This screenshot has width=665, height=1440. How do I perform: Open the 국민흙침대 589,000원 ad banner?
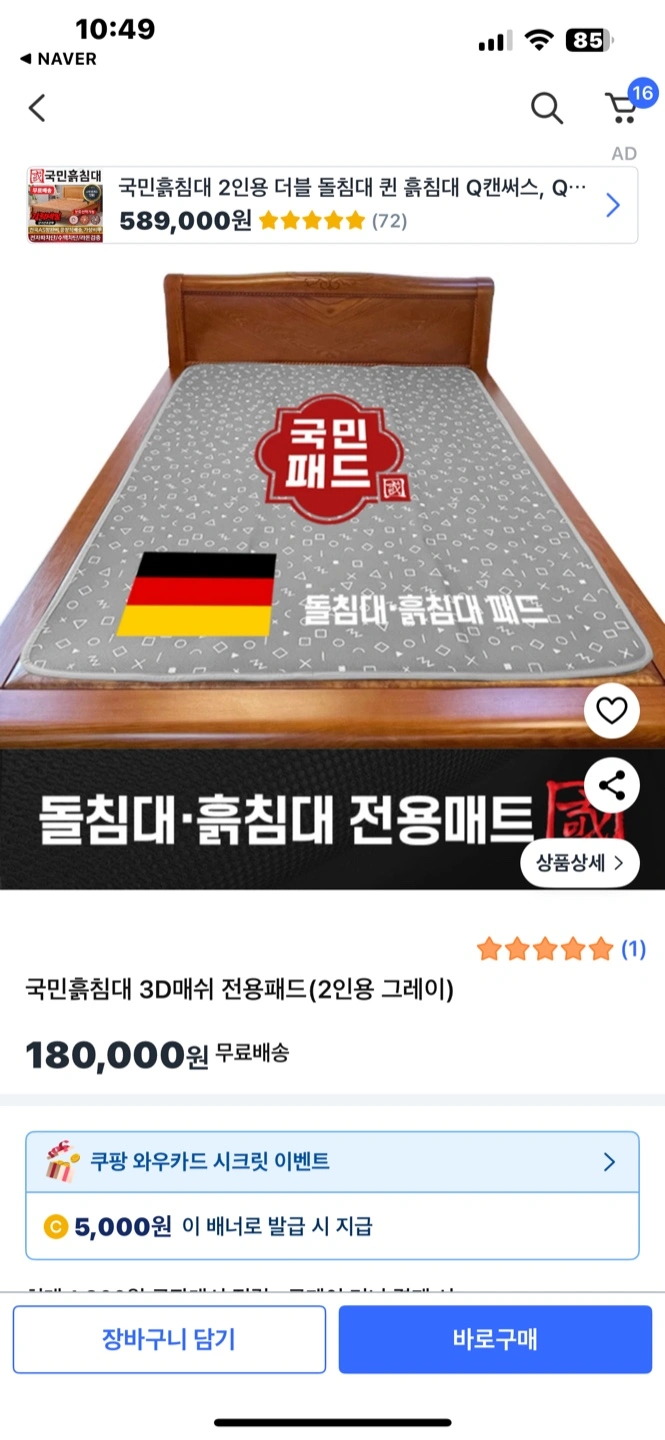point(332,205)
